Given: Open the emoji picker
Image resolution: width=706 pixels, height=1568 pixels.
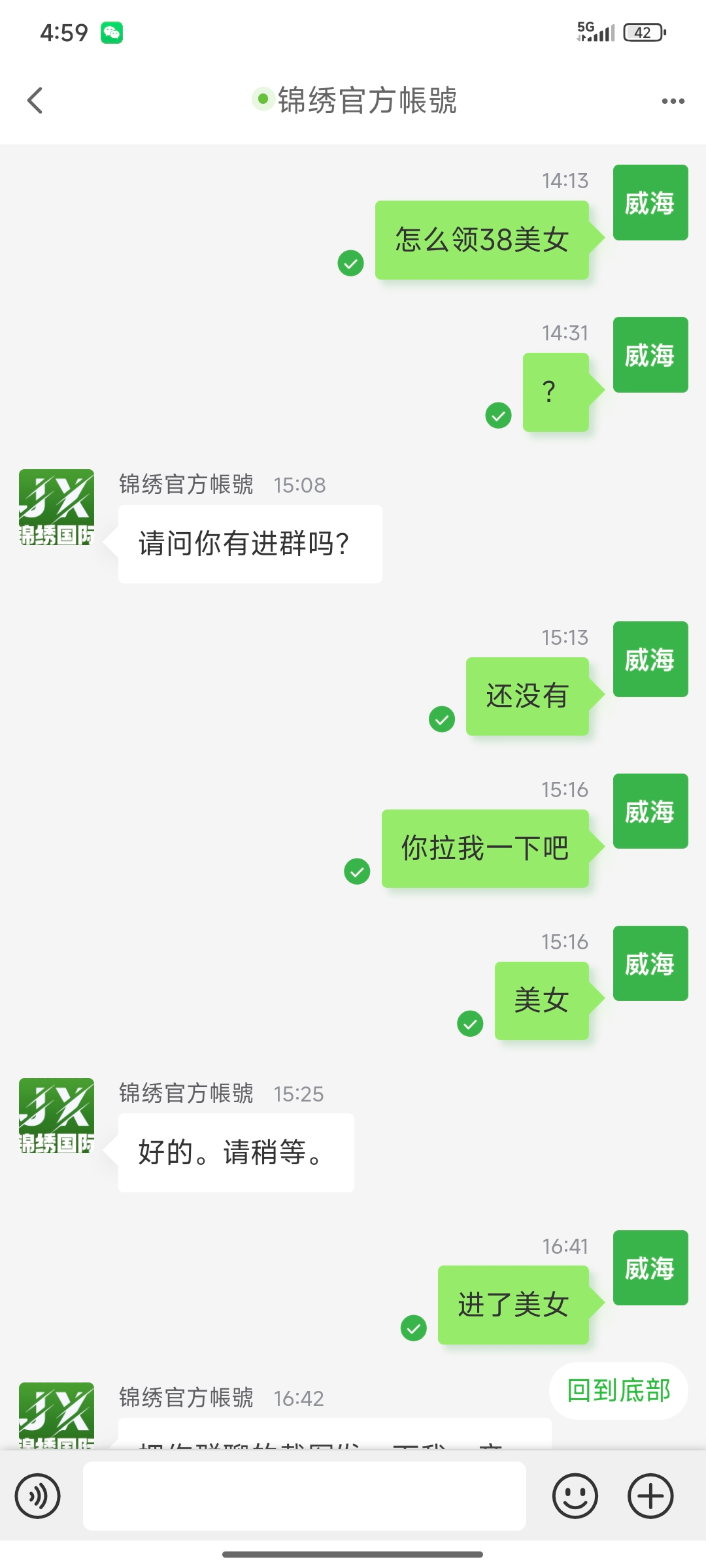Looking at the screenshot, I should 575,1496.
